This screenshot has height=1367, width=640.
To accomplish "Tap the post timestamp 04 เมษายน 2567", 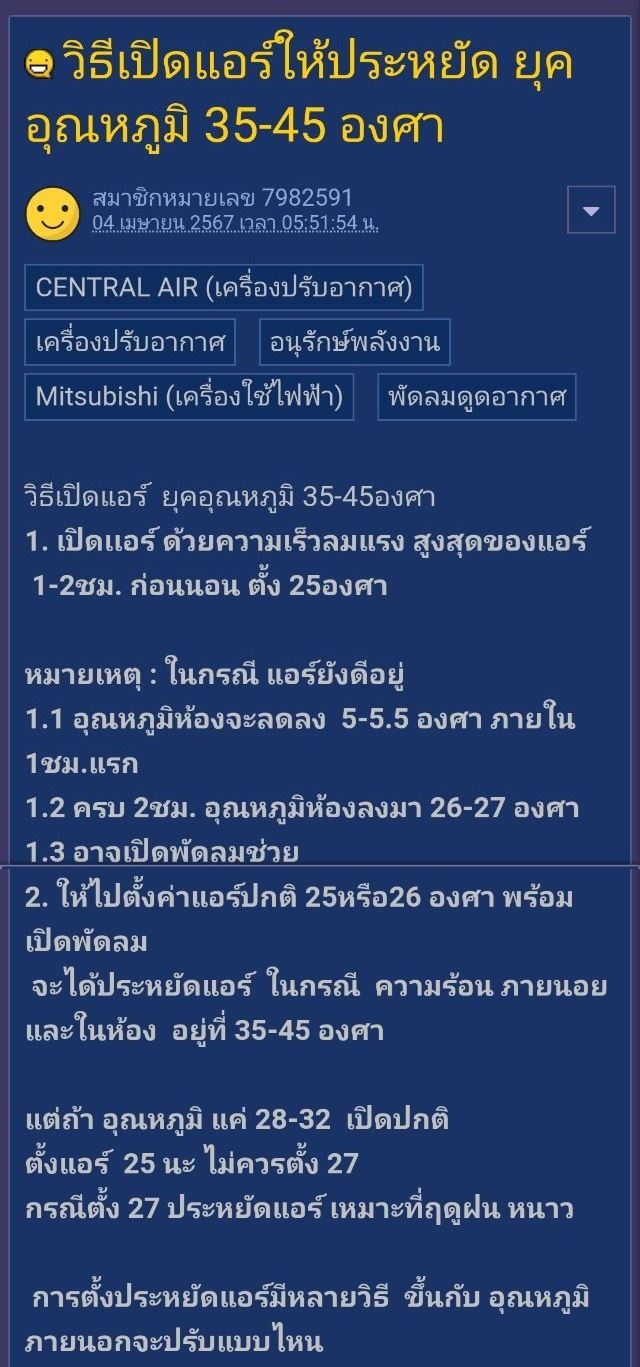I will point(235,223).
